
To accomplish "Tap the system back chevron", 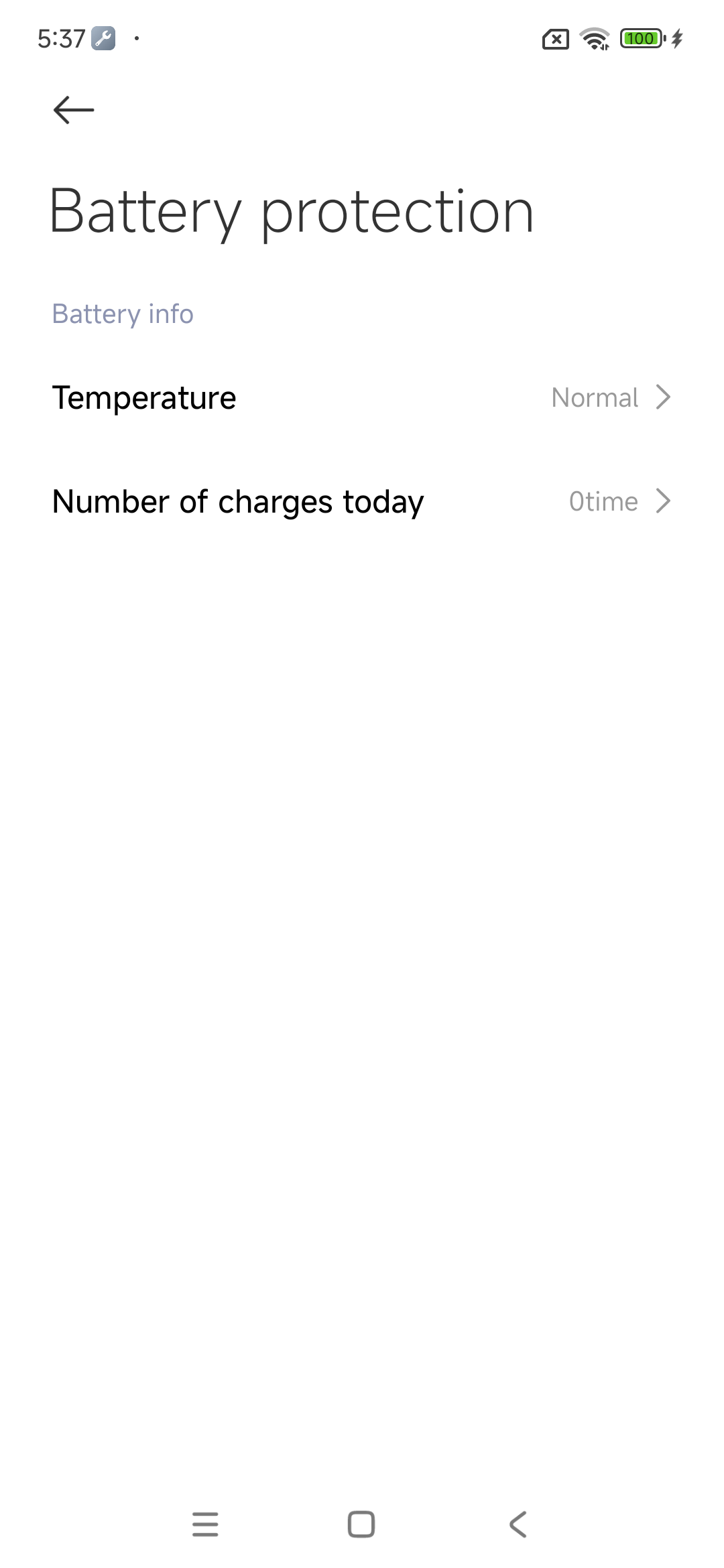I will [x=518, y=1524].
